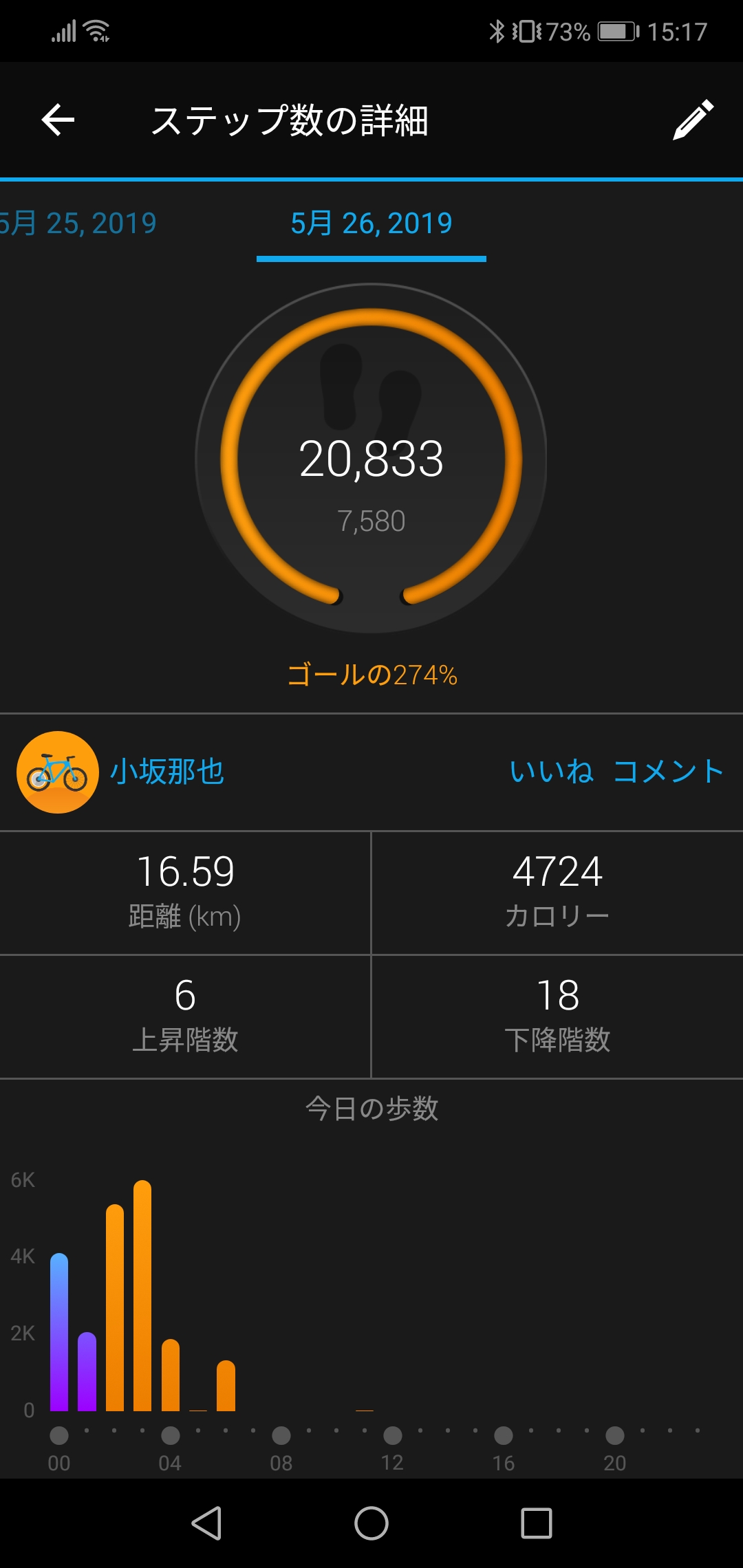Image resolution: width=743 pixels, height=1568 pixels.
Task: Switch to the 5月 25, 2019 tab
Action: tap(78, 224)
